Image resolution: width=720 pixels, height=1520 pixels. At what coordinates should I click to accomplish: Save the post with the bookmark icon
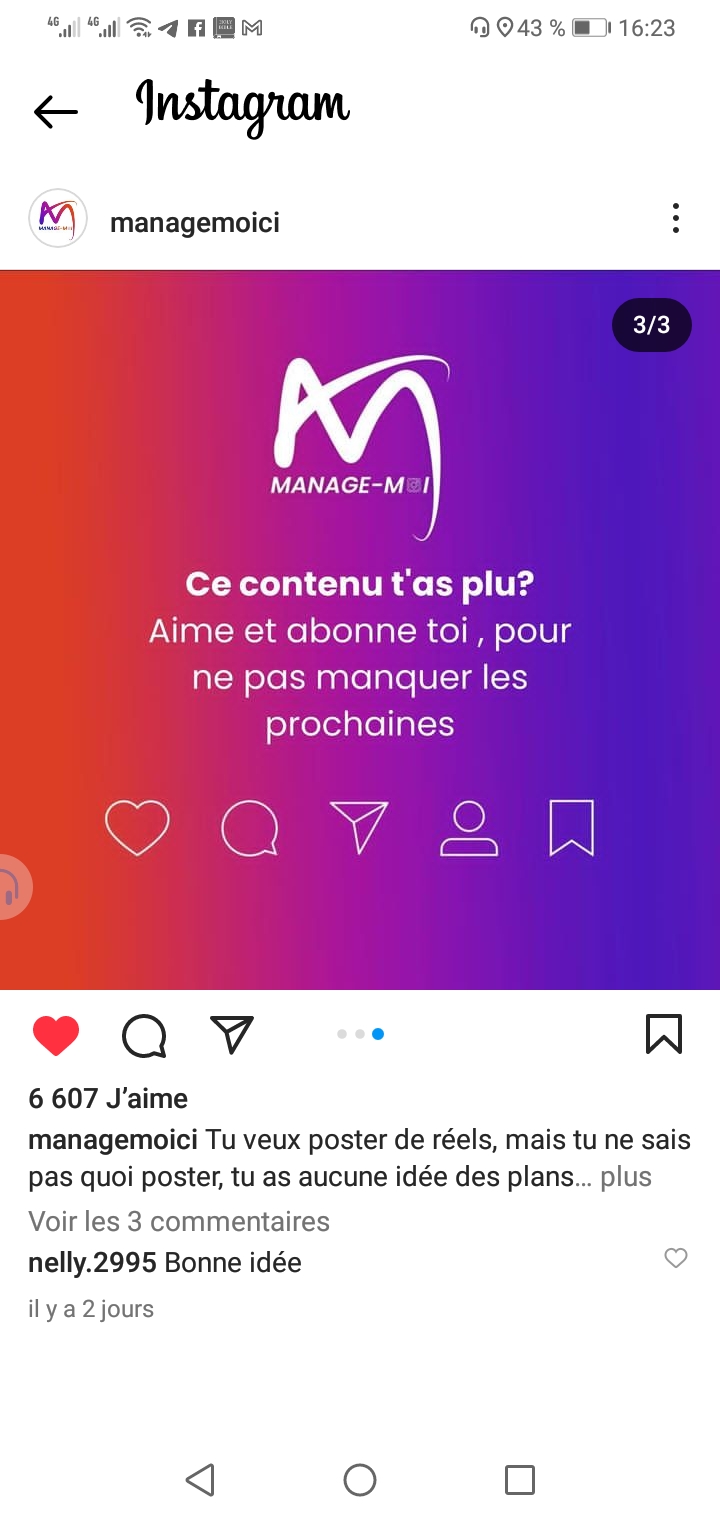point(664,1035)
